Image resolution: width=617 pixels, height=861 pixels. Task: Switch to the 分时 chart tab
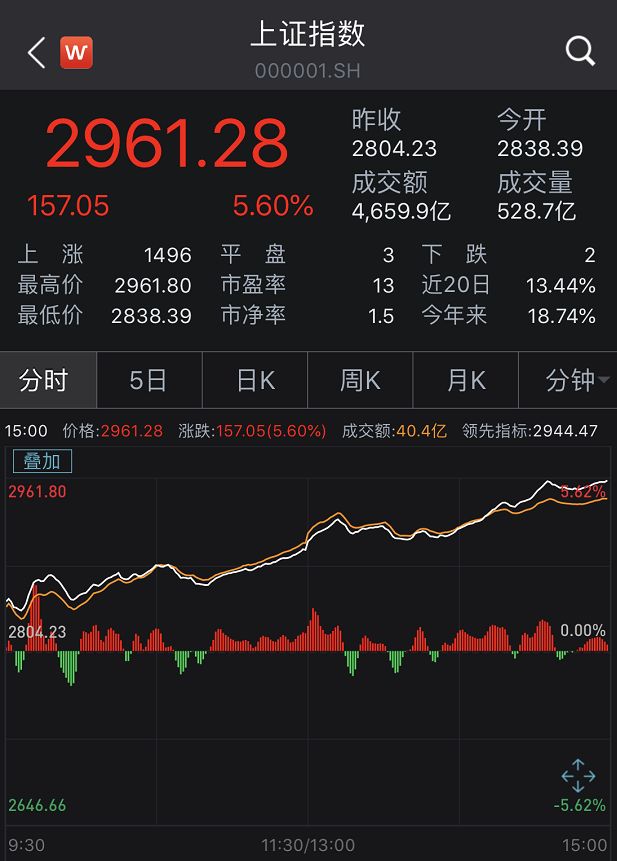point(45,381)
